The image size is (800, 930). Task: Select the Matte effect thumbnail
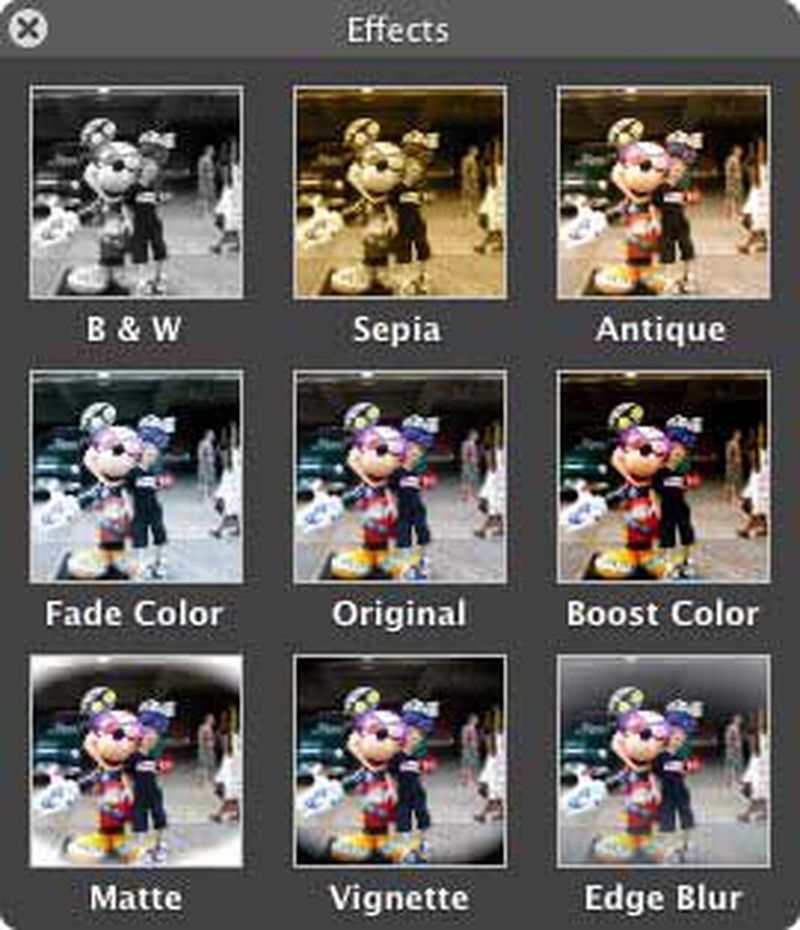(136, 761)
